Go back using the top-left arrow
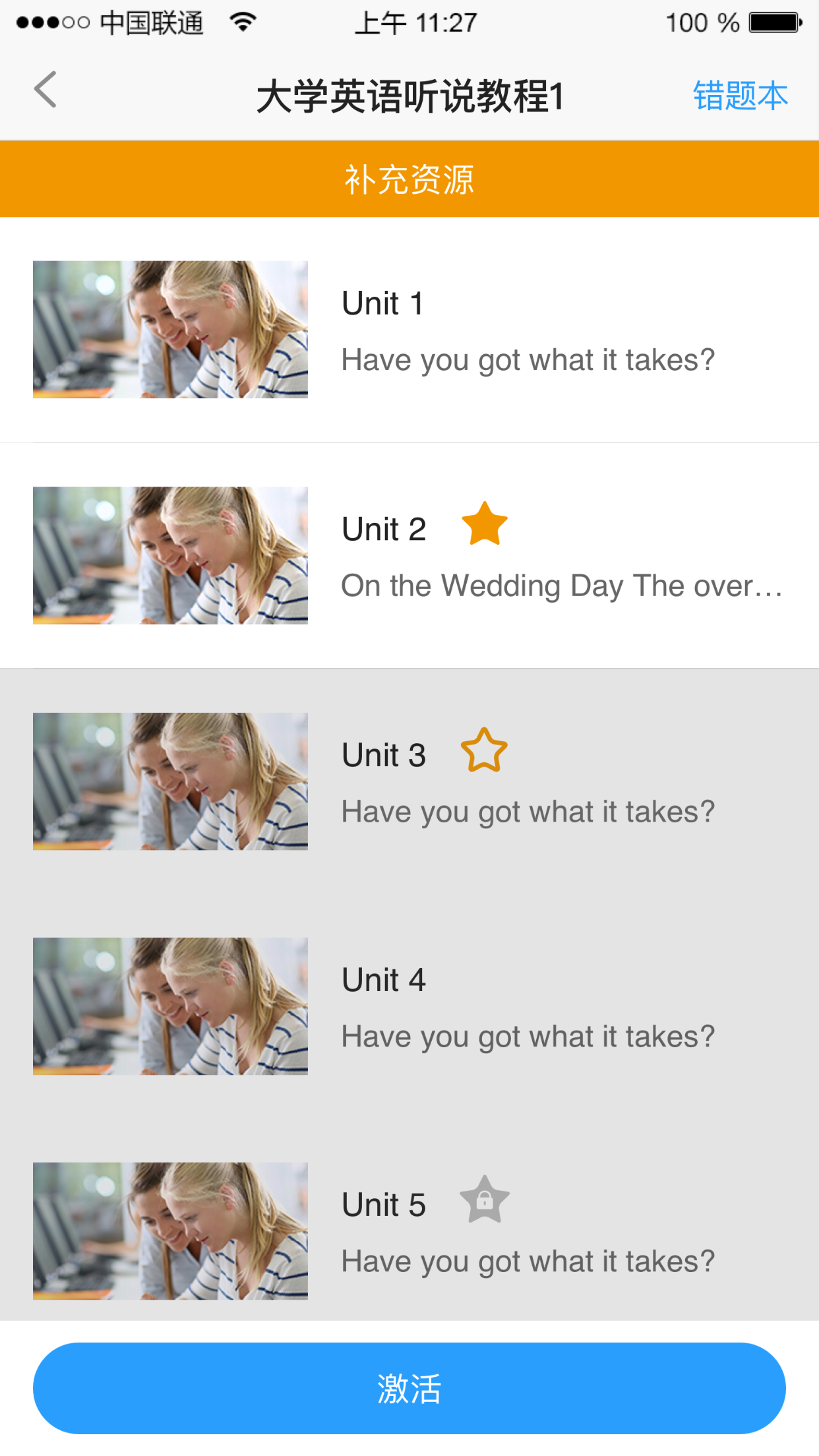 coord(45,90)
